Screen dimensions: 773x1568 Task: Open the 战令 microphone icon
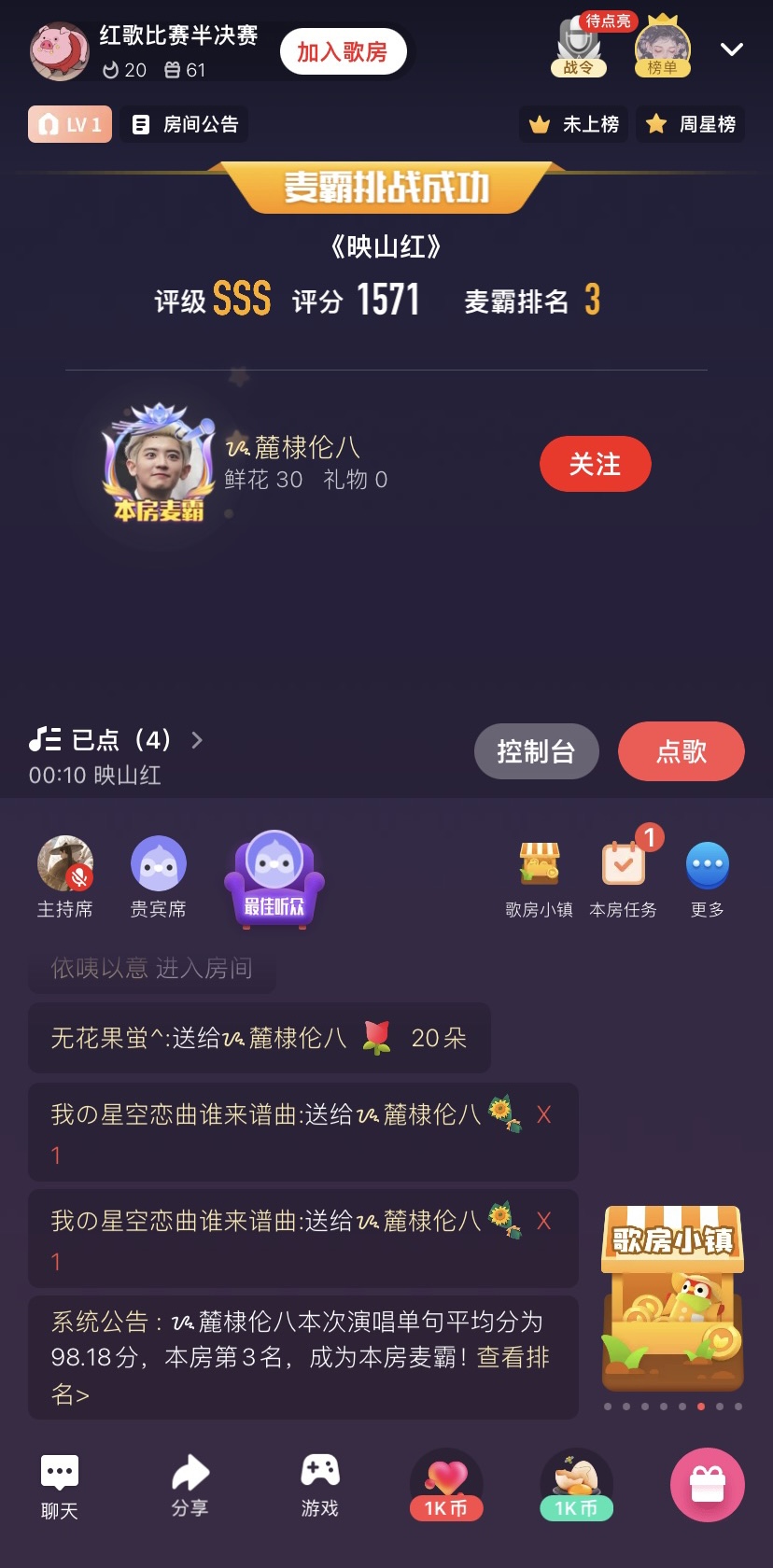coord(579,47)
